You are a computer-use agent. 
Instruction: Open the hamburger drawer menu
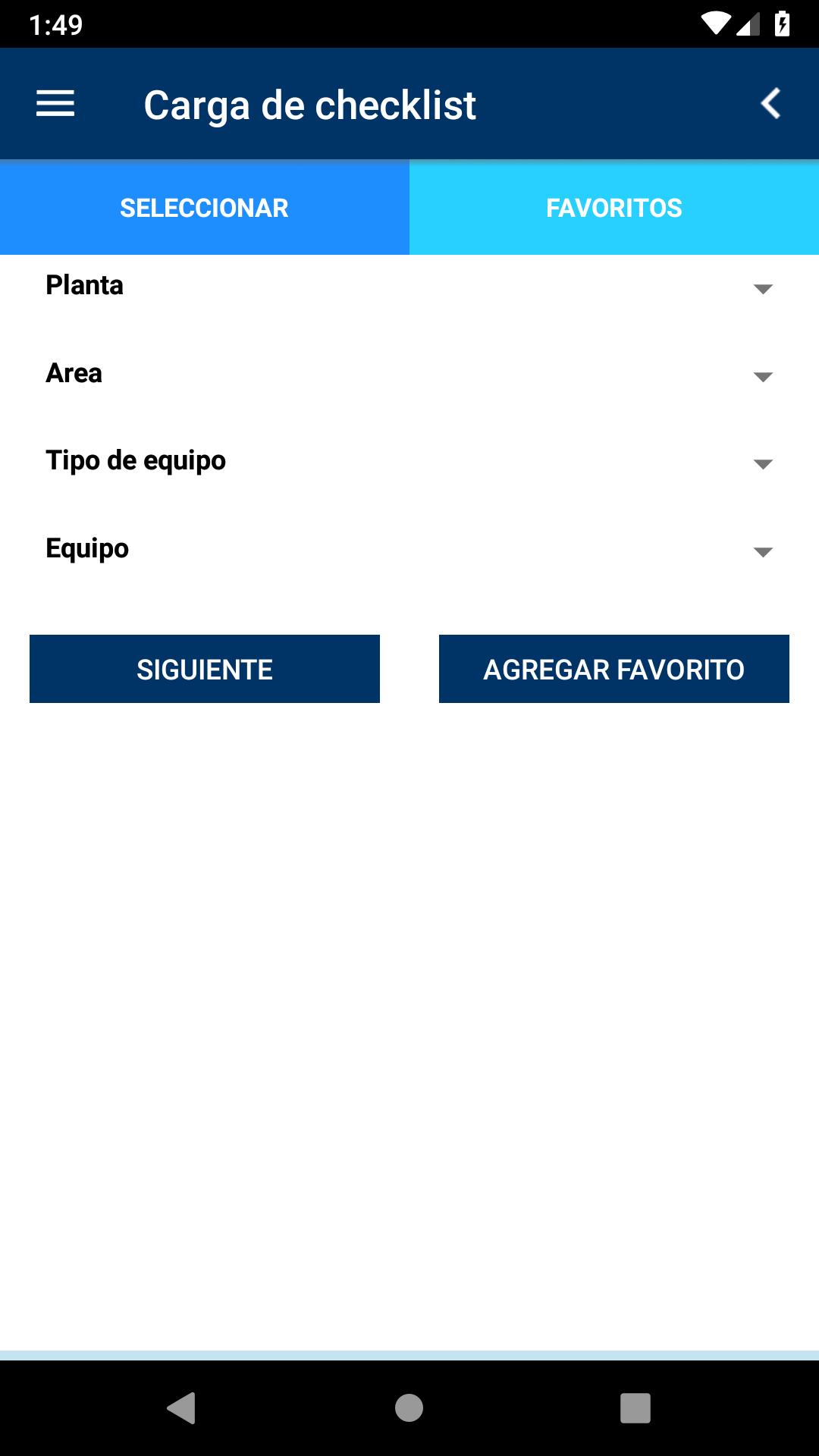55,104
